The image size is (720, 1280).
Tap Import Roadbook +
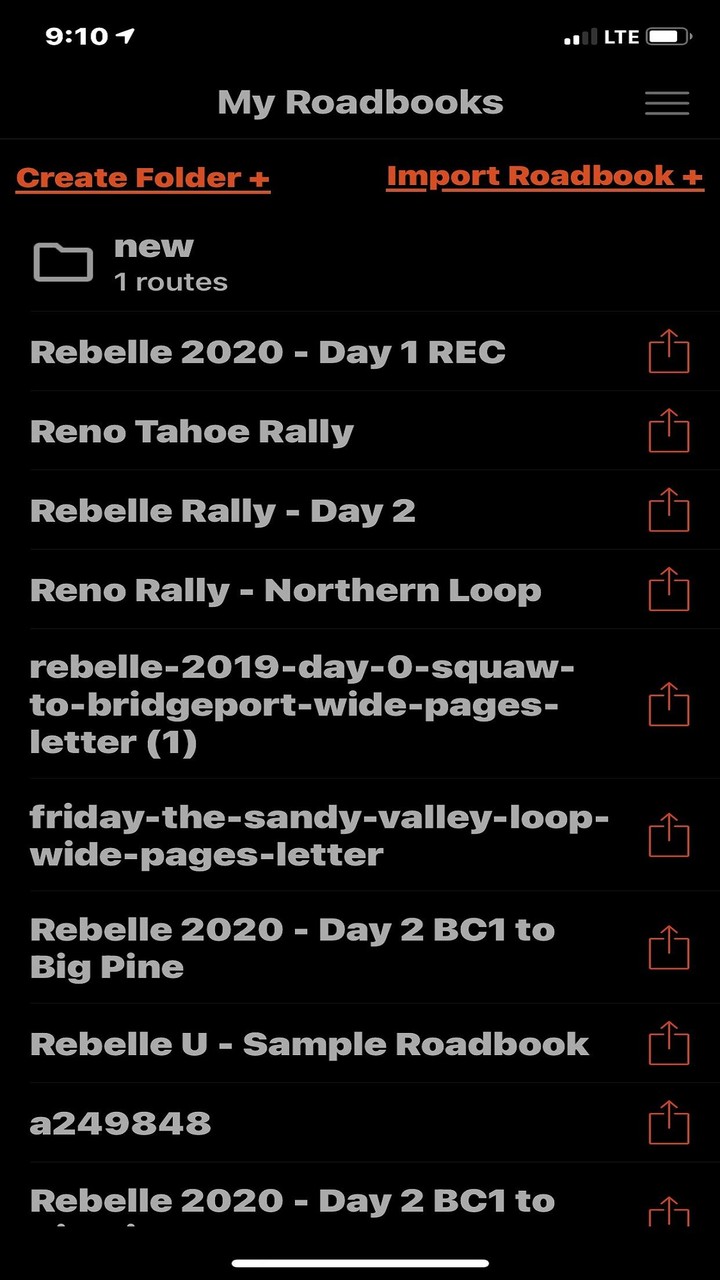544,175
